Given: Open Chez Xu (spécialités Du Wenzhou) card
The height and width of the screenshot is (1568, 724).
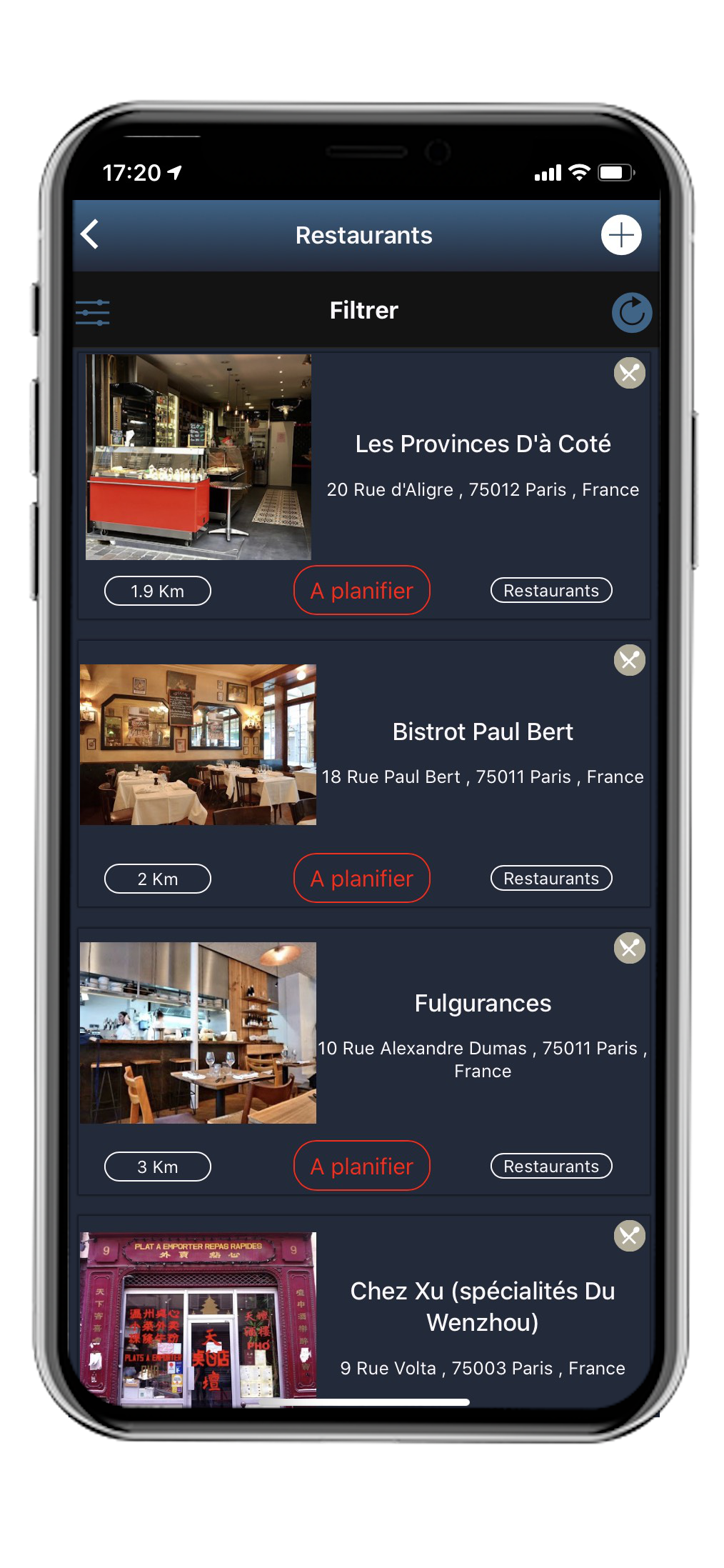Looking at the screenshot, I should click(483, 1307).
